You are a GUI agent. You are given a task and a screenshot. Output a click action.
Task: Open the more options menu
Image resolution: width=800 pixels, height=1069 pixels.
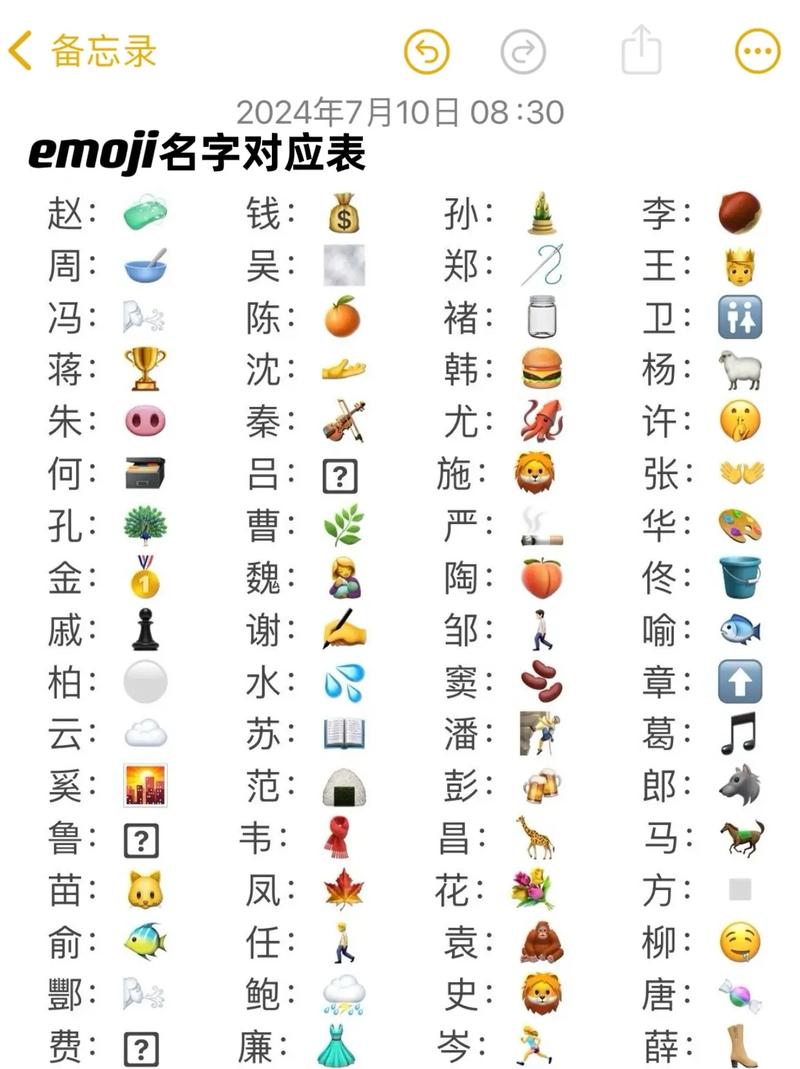click(x=757, y=51)
